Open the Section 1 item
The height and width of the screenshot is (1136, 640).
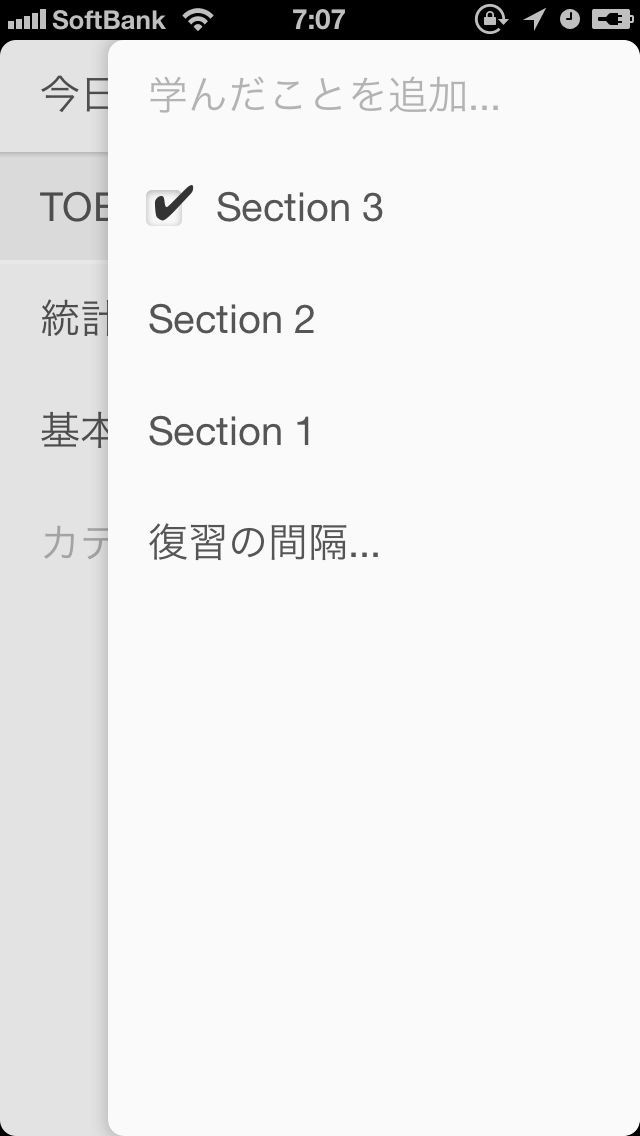[x=231, y=432]
